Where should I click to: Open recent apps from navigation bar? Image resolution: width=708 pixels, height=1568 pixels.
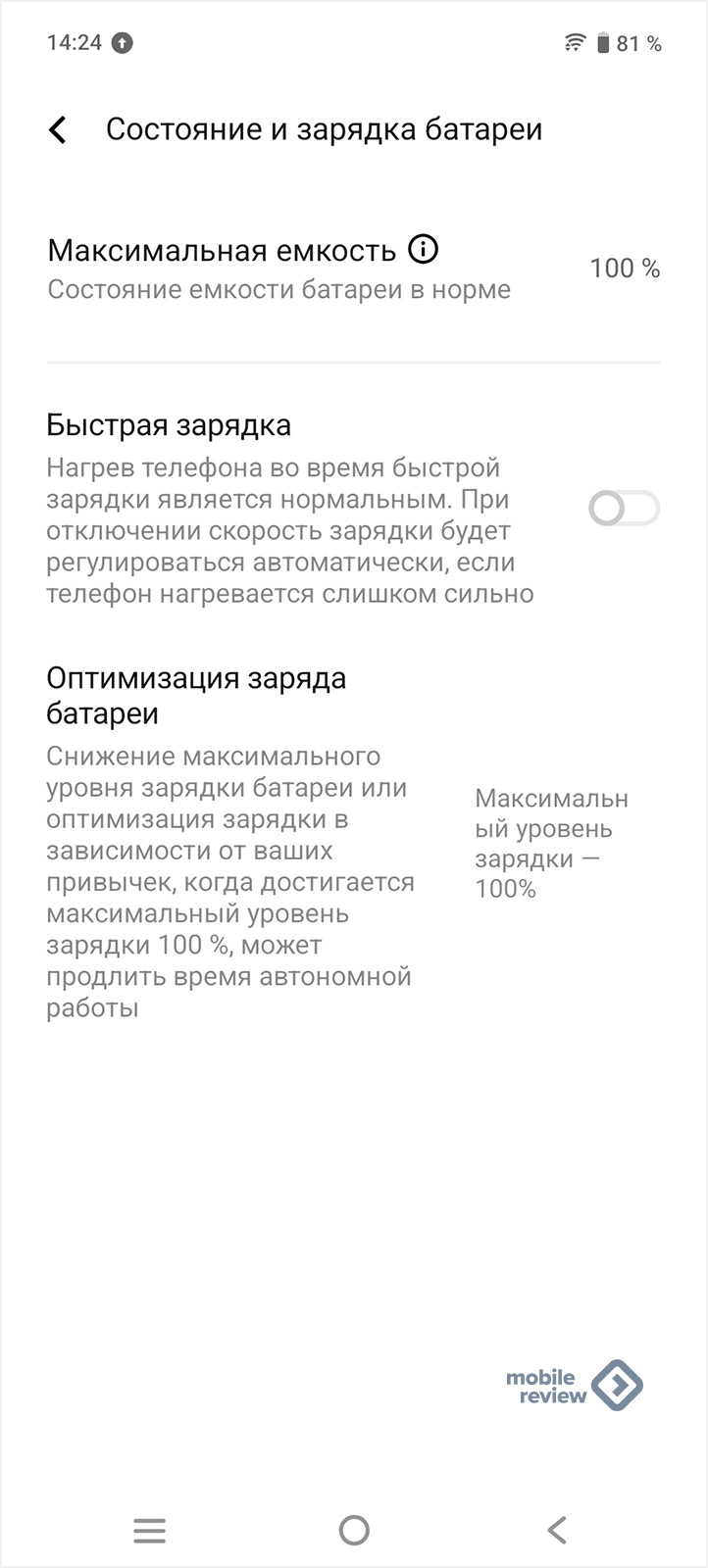[x=150, y=1530]
